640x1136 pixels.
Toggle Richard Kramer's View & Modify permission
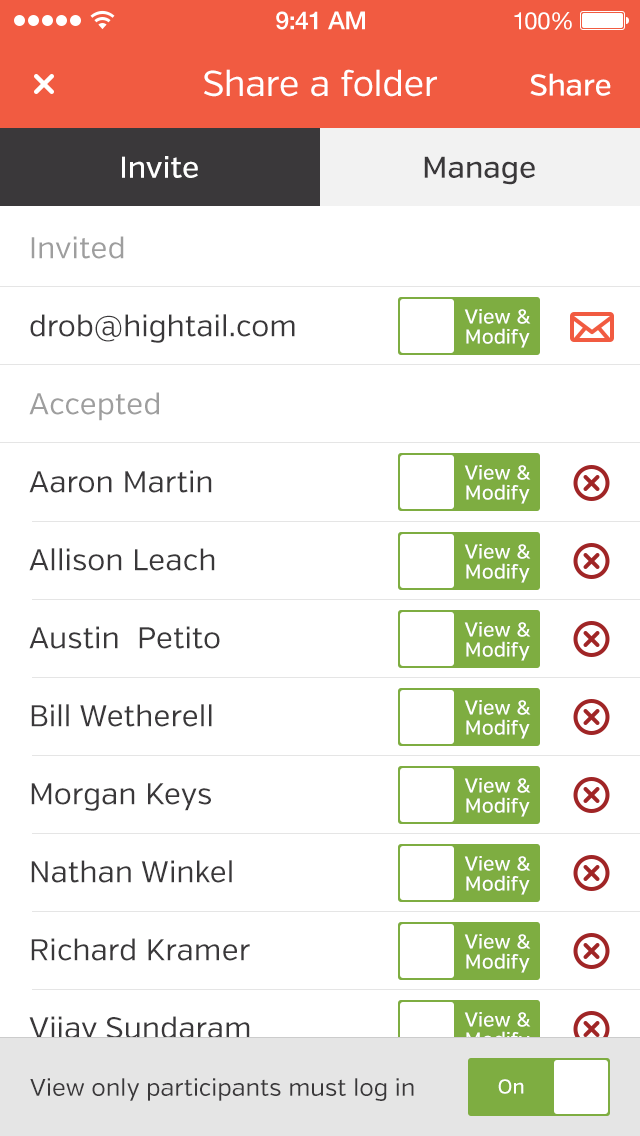[469, 951]
